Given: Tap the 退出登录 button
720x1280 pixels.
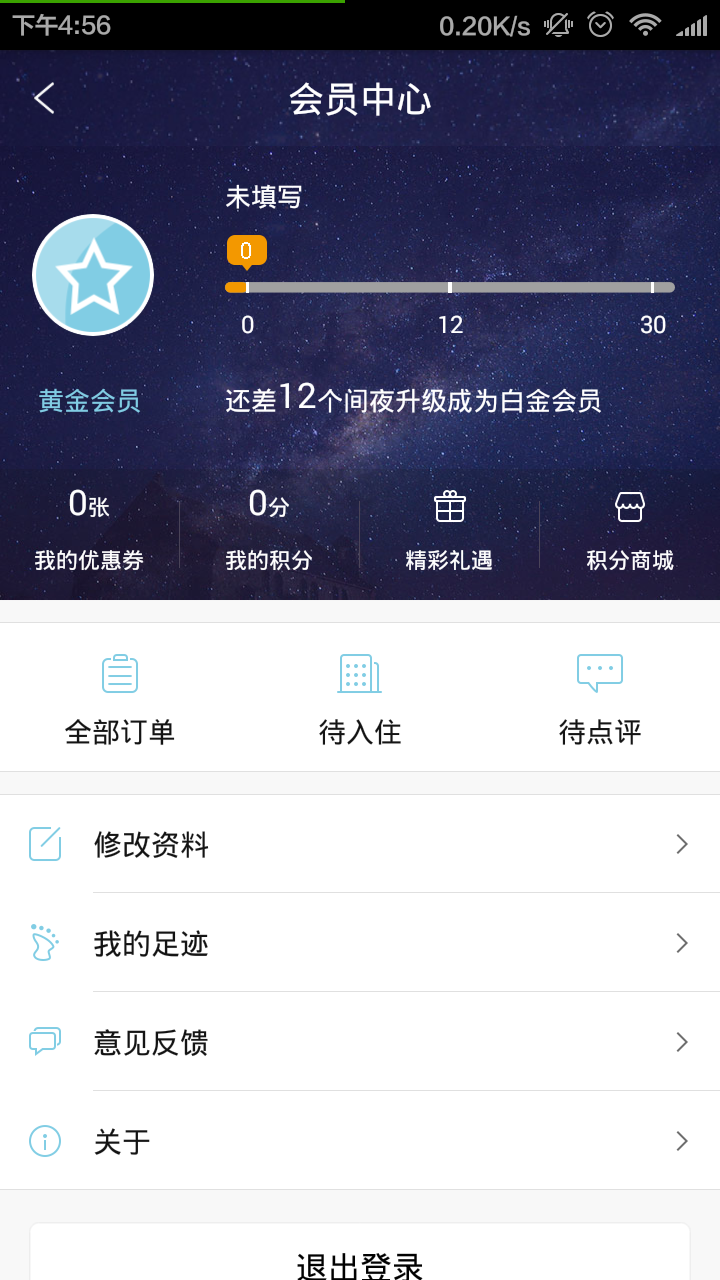Looking at the screenshot, I should point(360,1262).
